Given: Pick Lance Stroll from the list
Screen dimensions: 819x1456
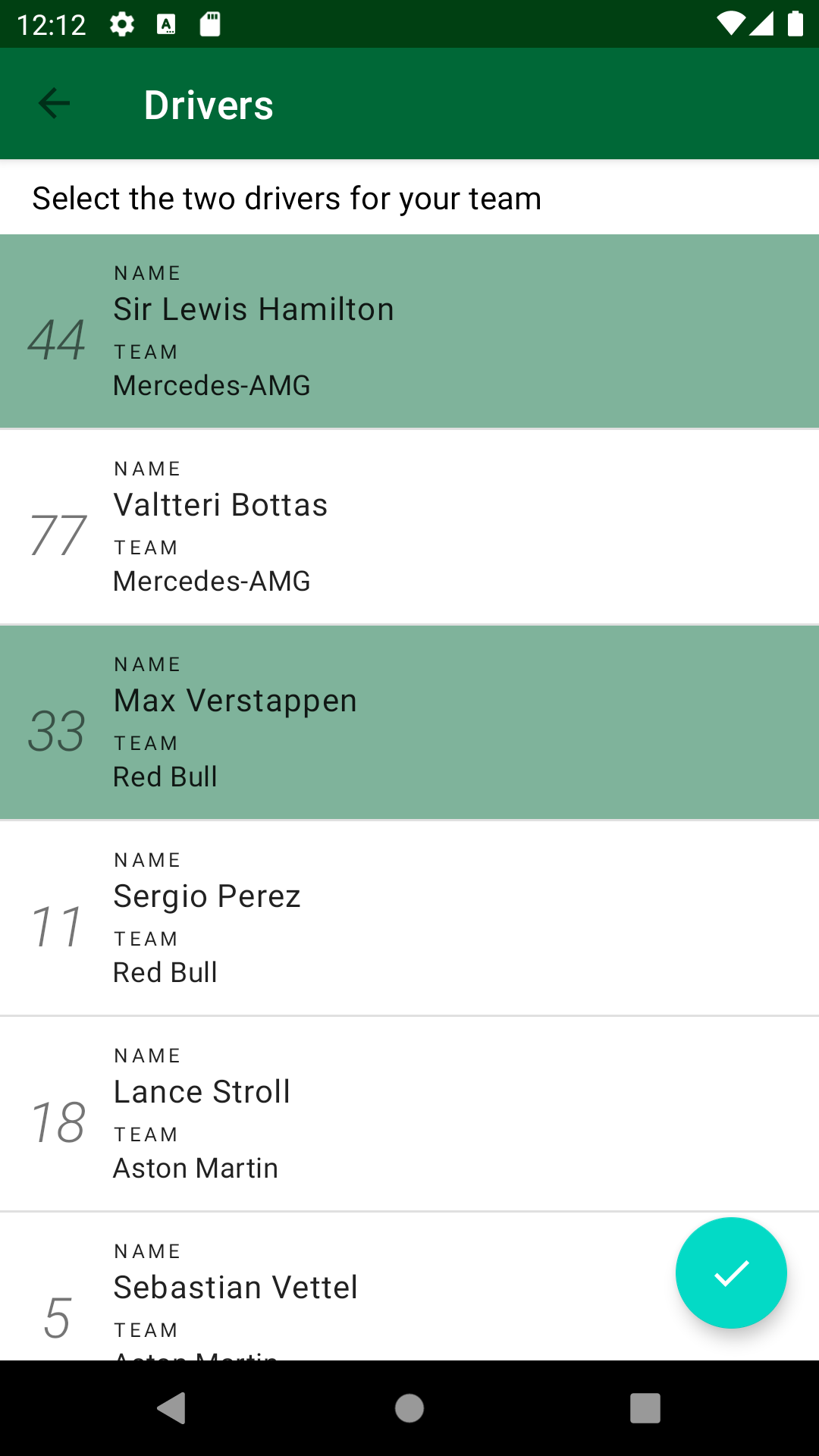Looking at the screenshot, I should (409, 1114).
